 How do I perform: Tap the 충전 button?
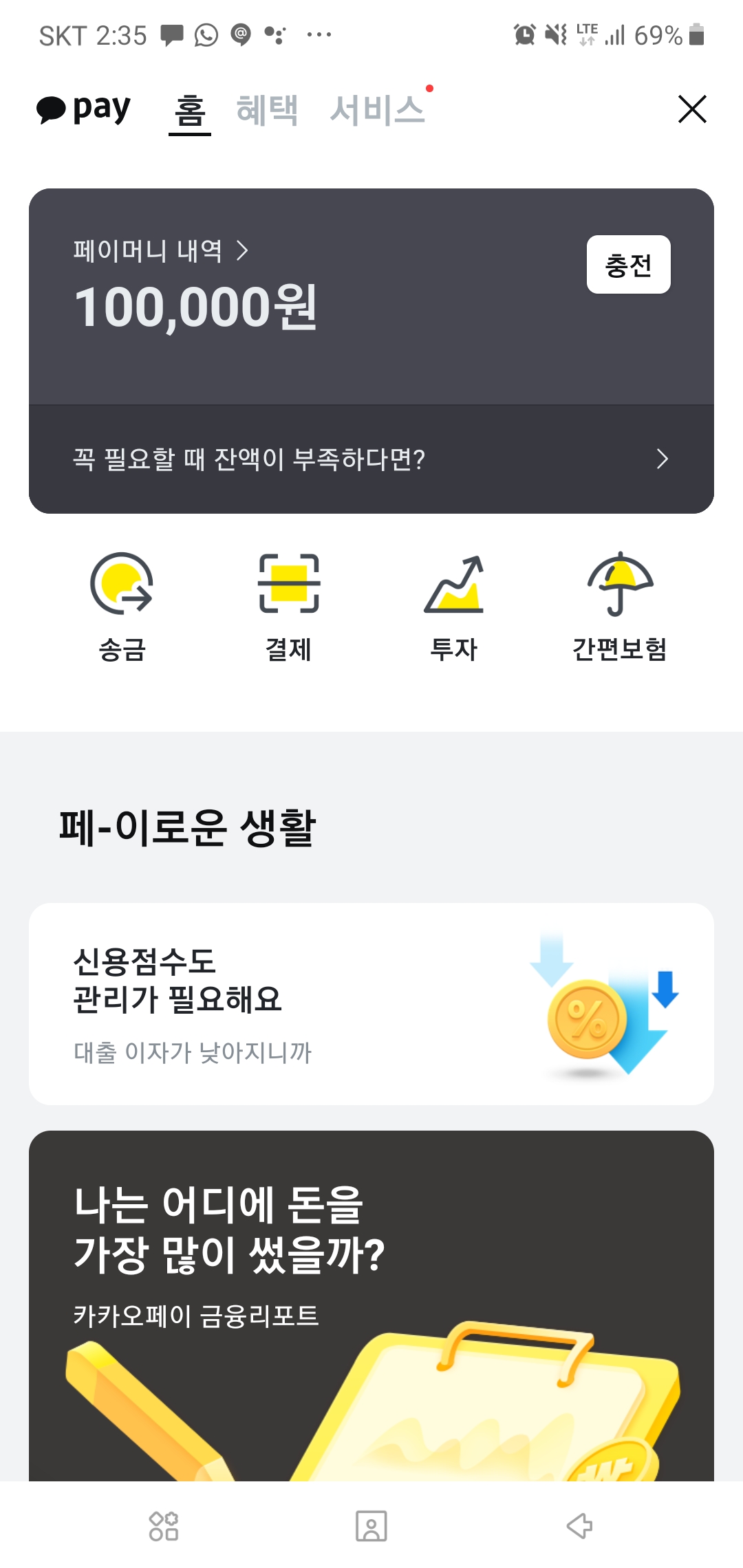[628, 265]
